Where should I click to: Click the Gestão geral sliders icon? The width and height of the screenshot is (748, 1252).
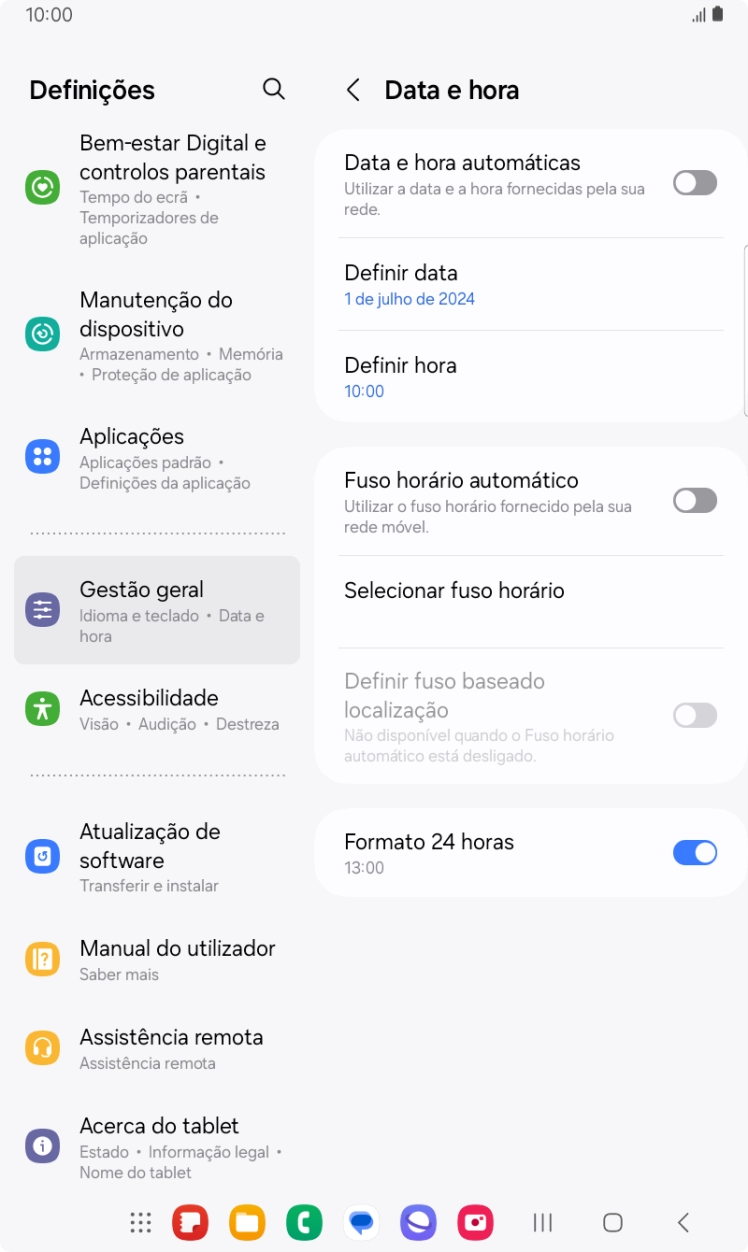pos(42,610)
